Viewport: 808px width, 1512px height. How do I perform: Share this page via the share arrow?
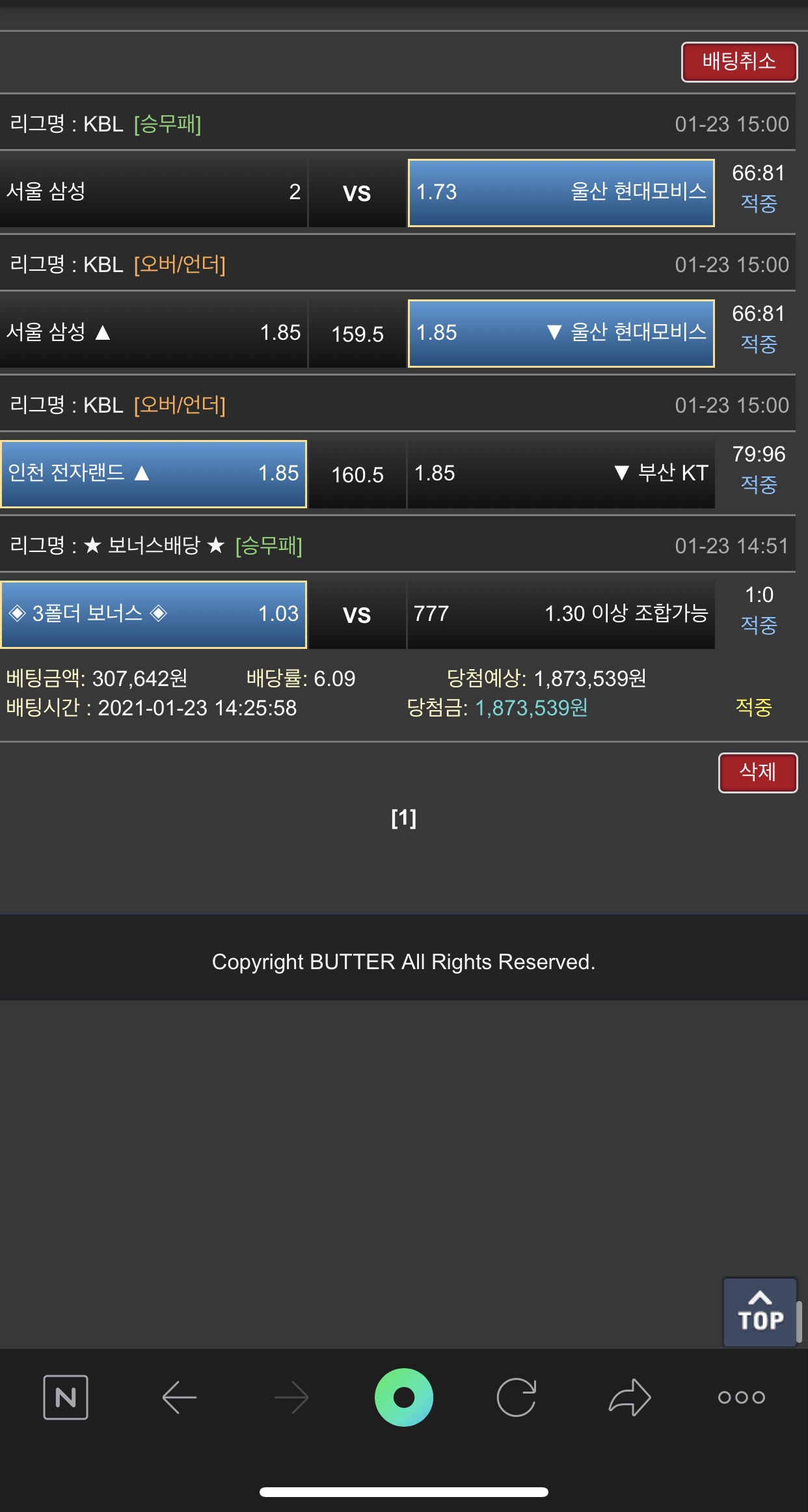tap(629, 1397)
